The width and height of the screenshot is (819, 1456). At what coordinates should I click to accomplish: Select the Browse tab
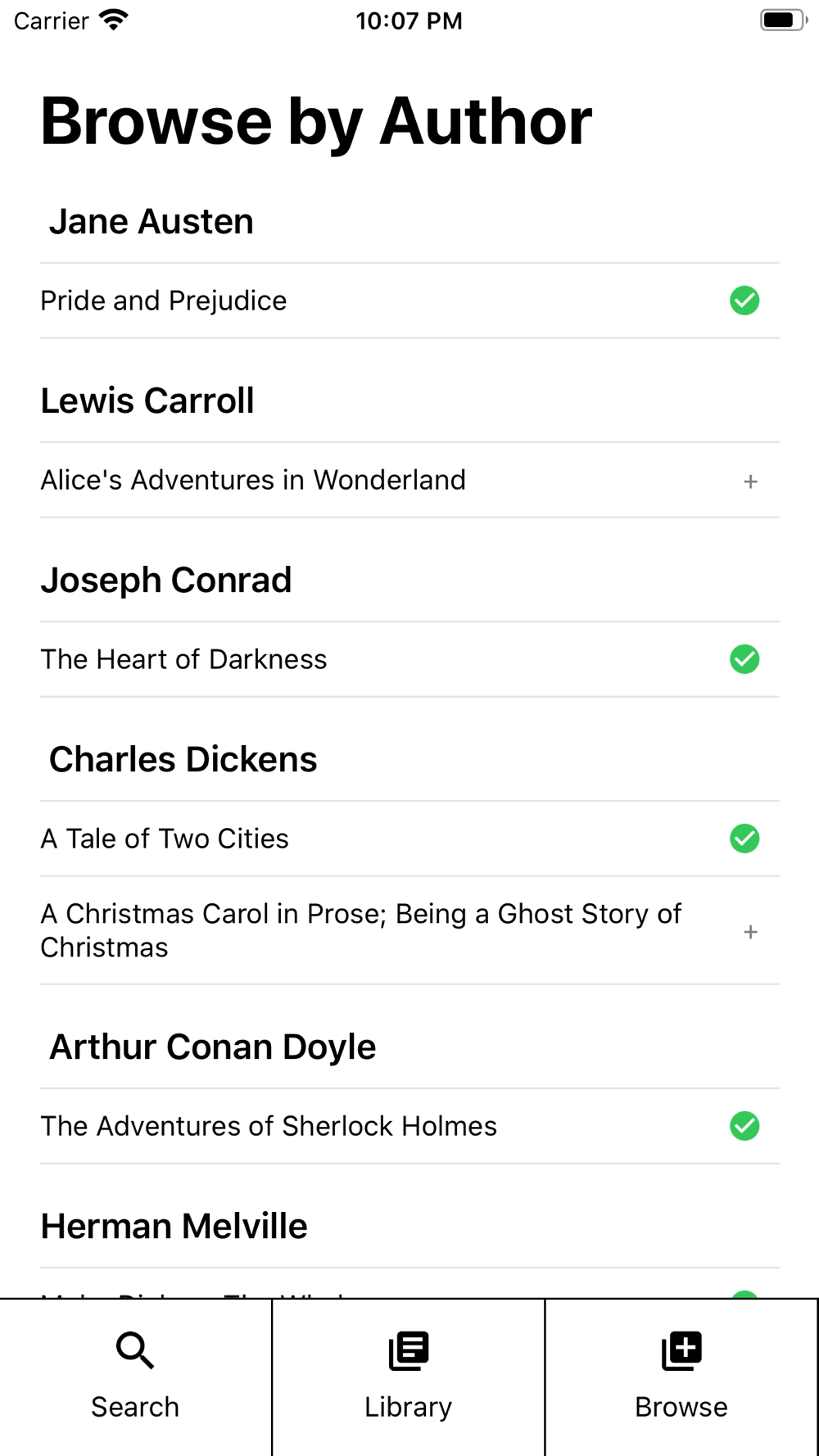click(x=681, y=1377)
